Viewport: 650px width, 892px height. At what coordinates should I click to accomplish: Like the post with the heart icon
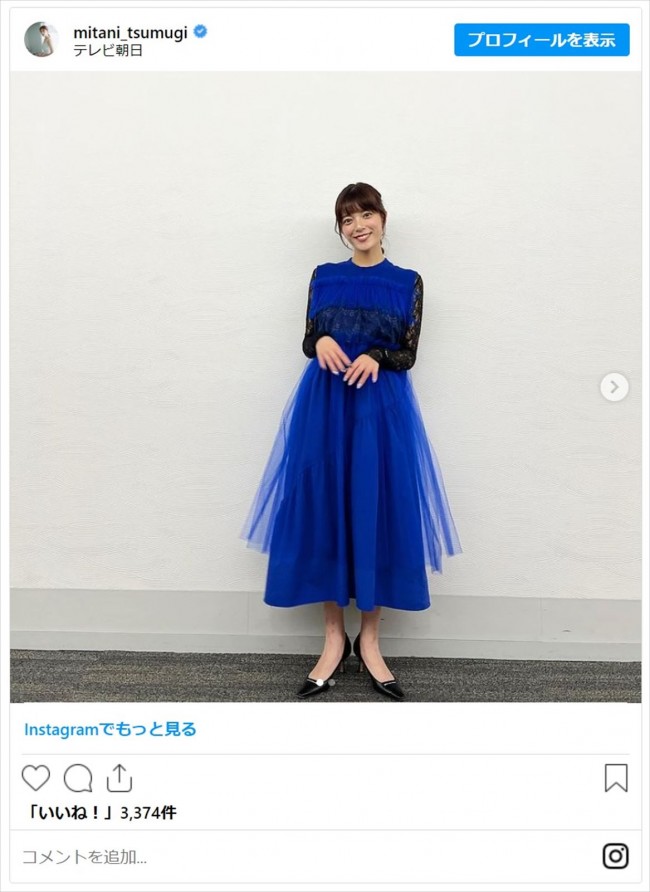click(x=36, y=778)
